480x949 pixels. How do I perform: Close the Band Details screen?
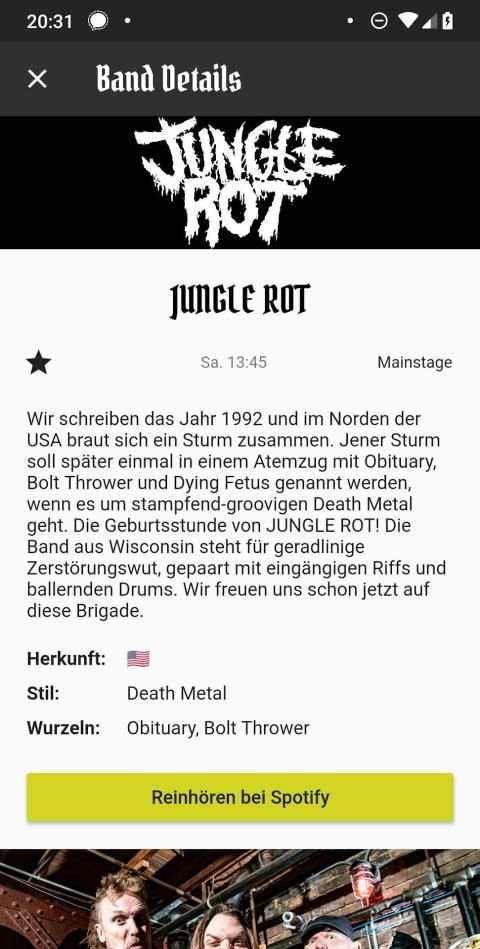click(x=38, y=79)
